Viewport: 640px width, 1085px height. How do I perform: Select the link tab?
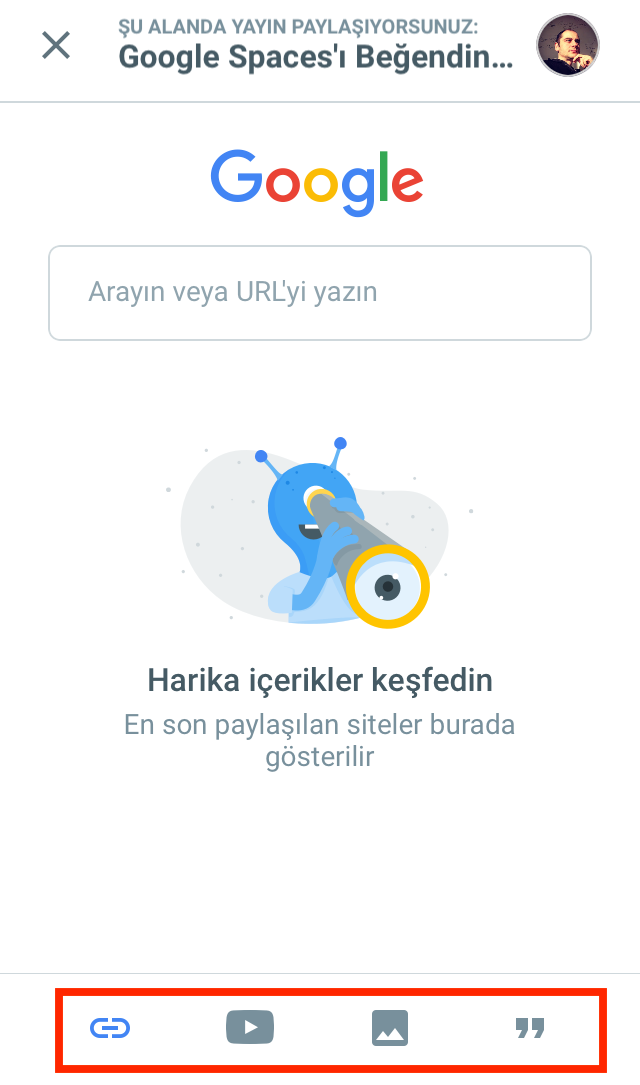(x=111, y=1028)
